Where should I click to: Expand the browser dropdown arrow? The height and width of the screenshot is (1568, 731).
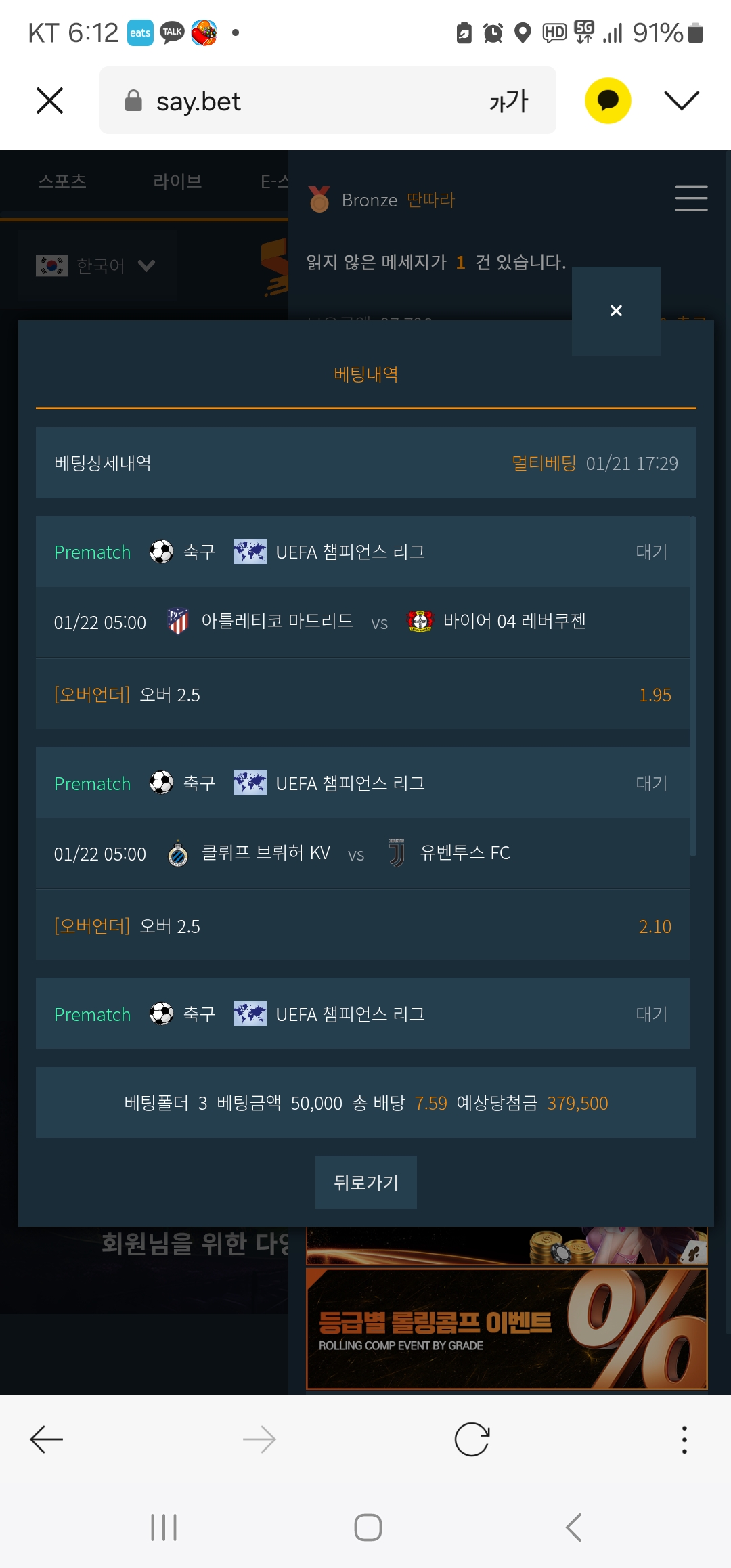pos(681,101)
